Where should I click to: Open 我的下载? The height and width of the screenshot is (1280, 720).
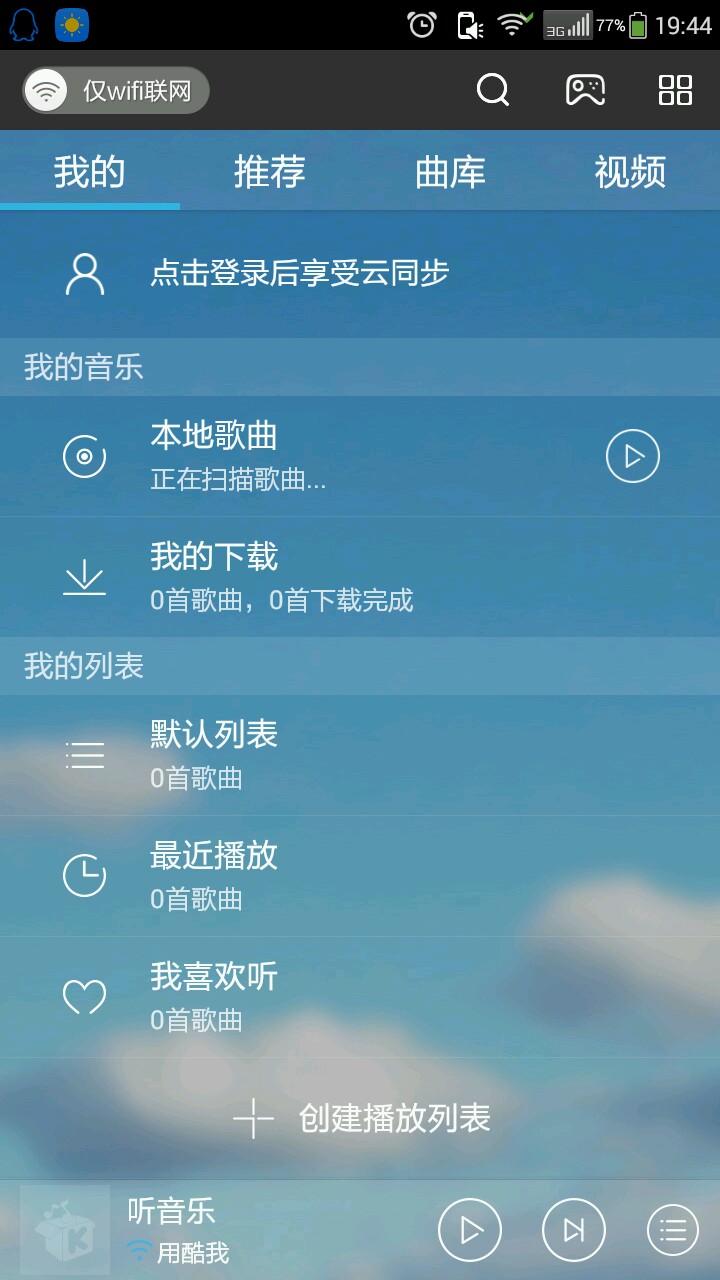[x=300, y=577]
